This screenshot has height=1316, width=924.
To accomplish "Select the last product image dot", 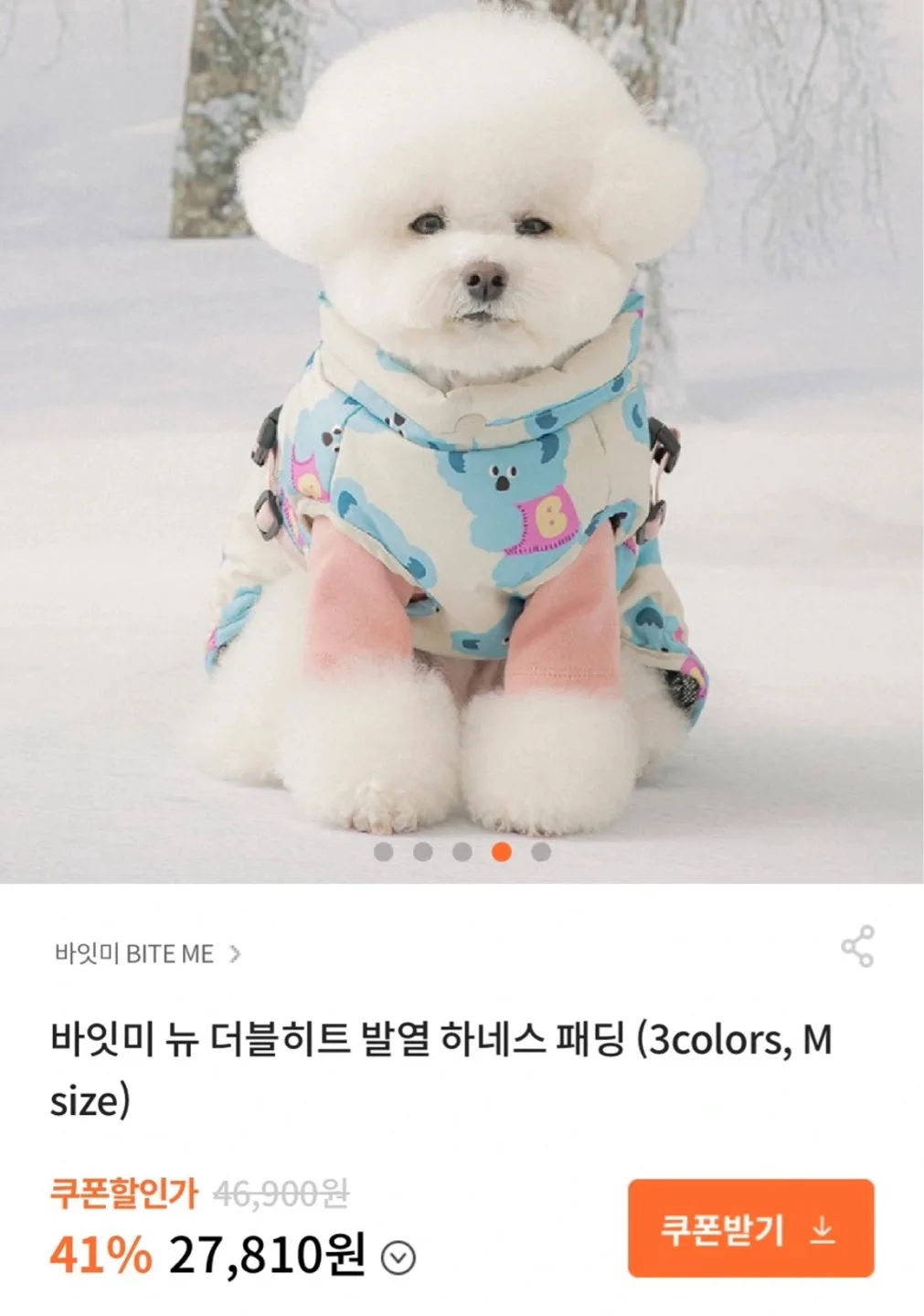I will click(x=541, y=852).
